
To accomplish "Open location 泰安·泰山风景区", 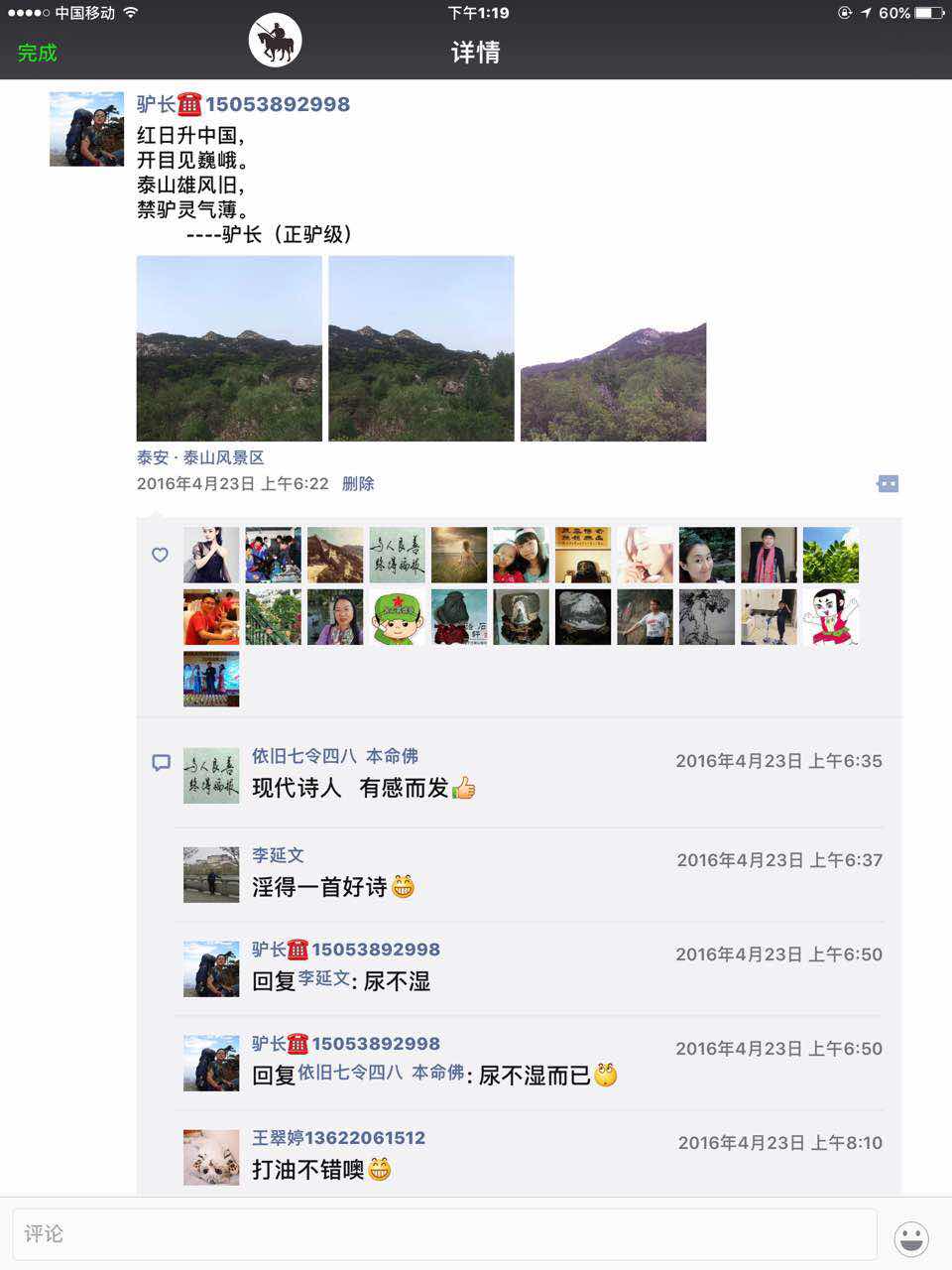I will [x=200, y=457].
